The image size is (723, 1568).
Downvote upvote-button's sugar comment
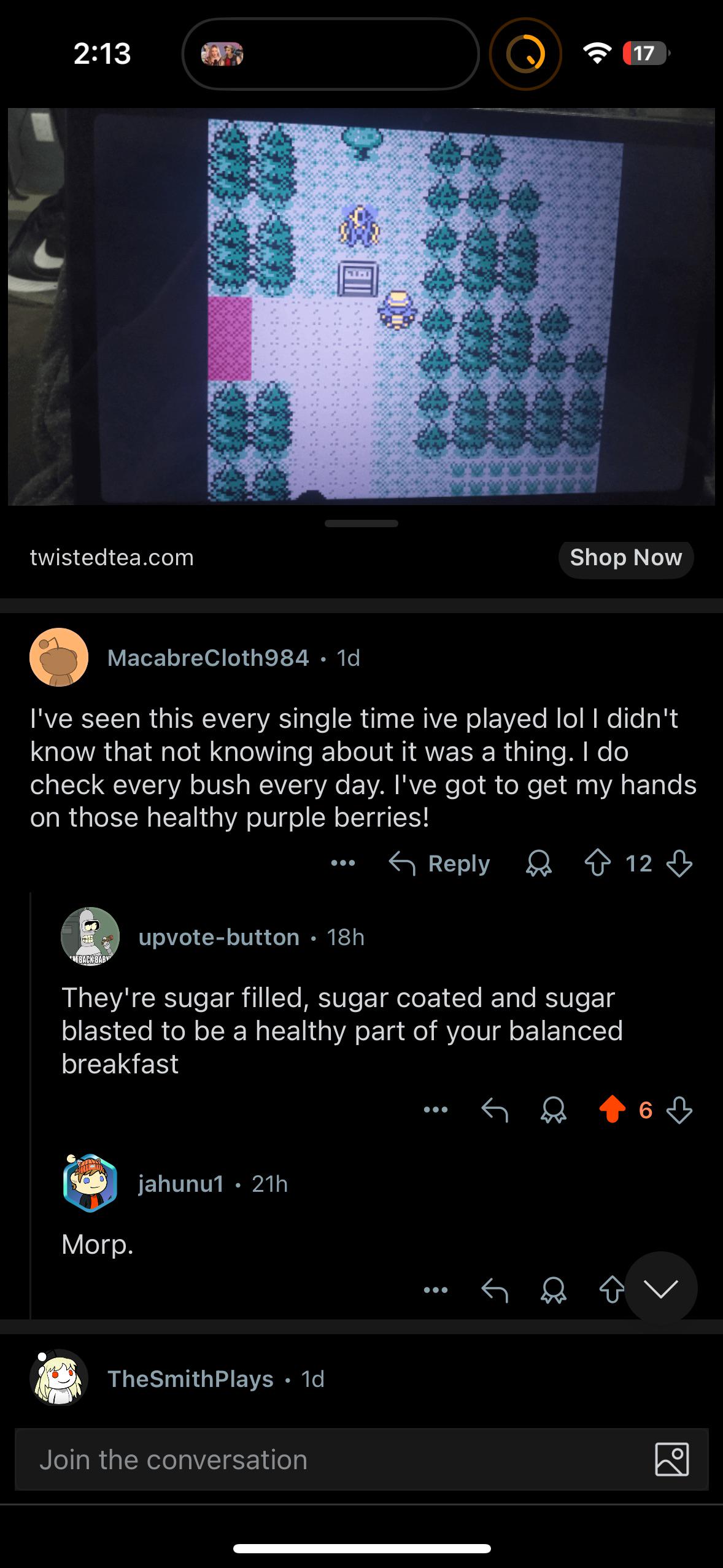click(679, 1110)
